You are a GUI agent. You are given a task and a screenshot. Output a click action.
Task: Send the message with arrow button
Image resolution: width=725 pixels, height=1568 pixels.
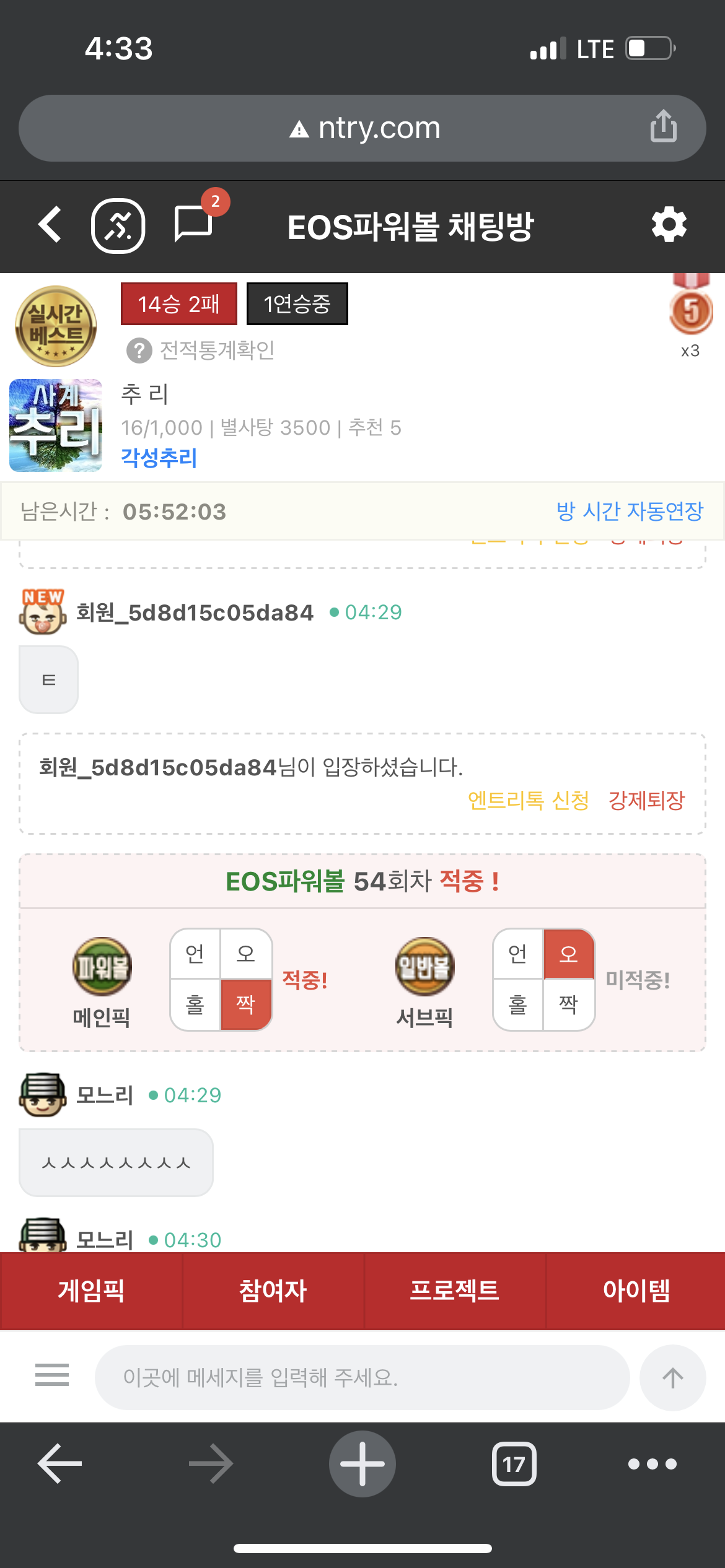coord(672,1377)
